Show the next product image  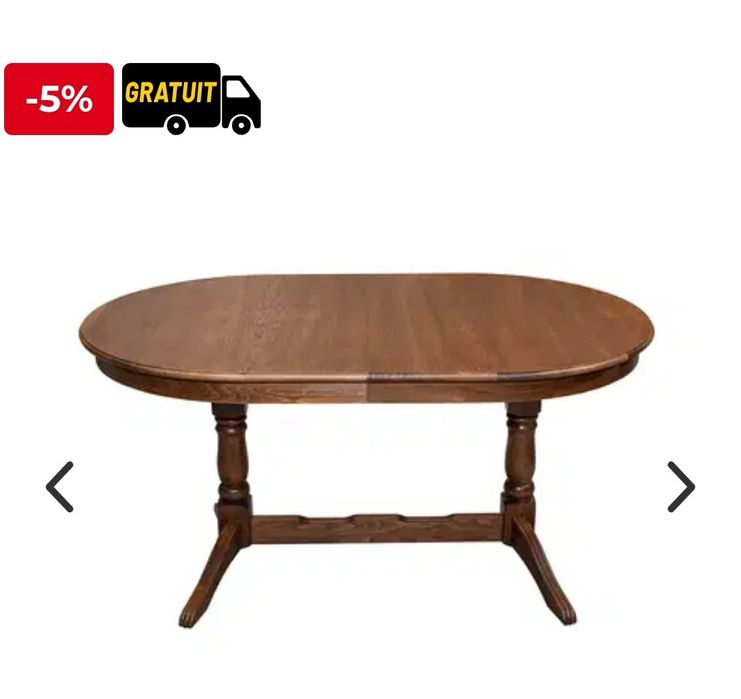point(680,487)
